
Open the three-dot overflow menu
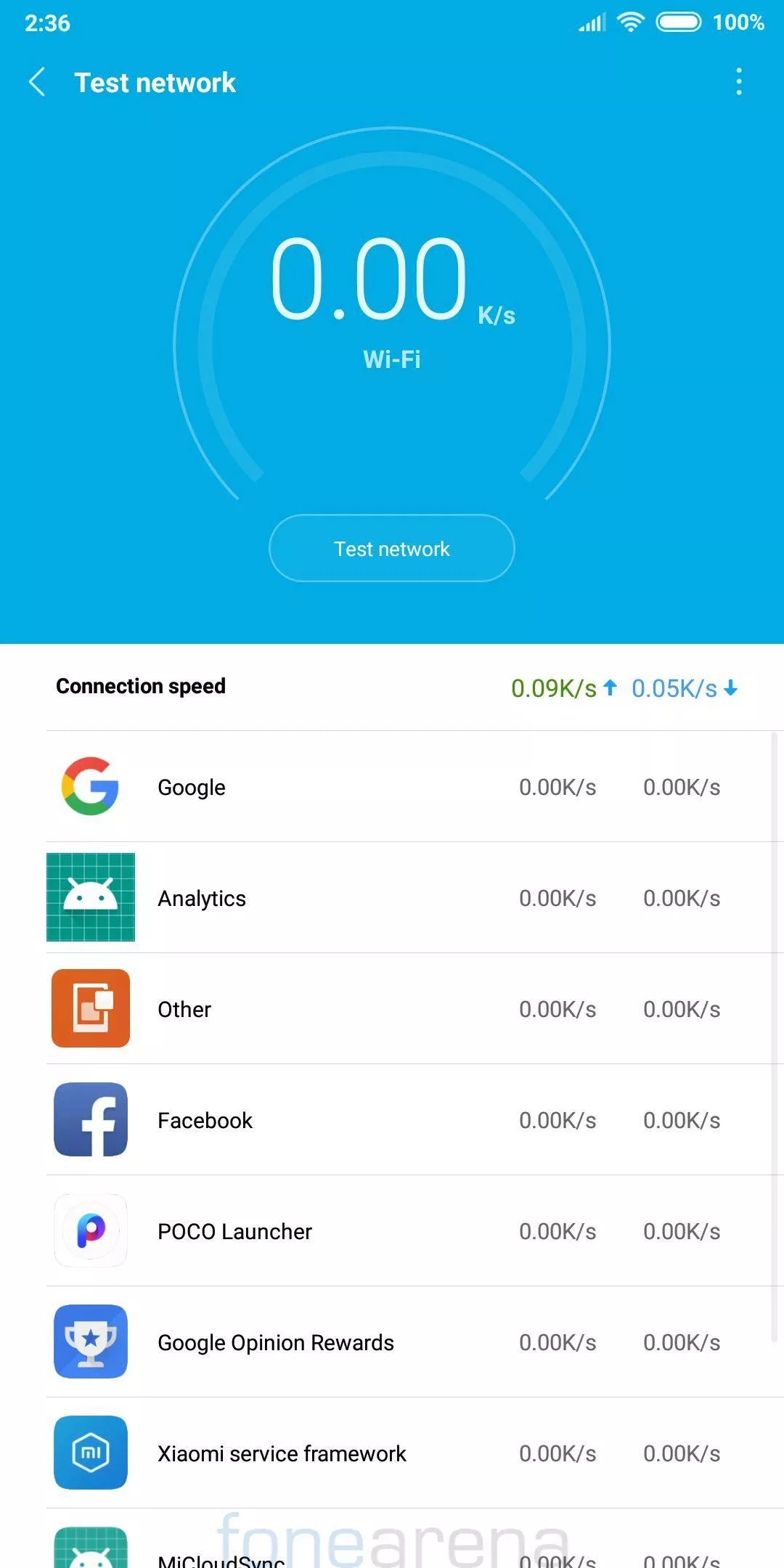(x=739, y=82)
